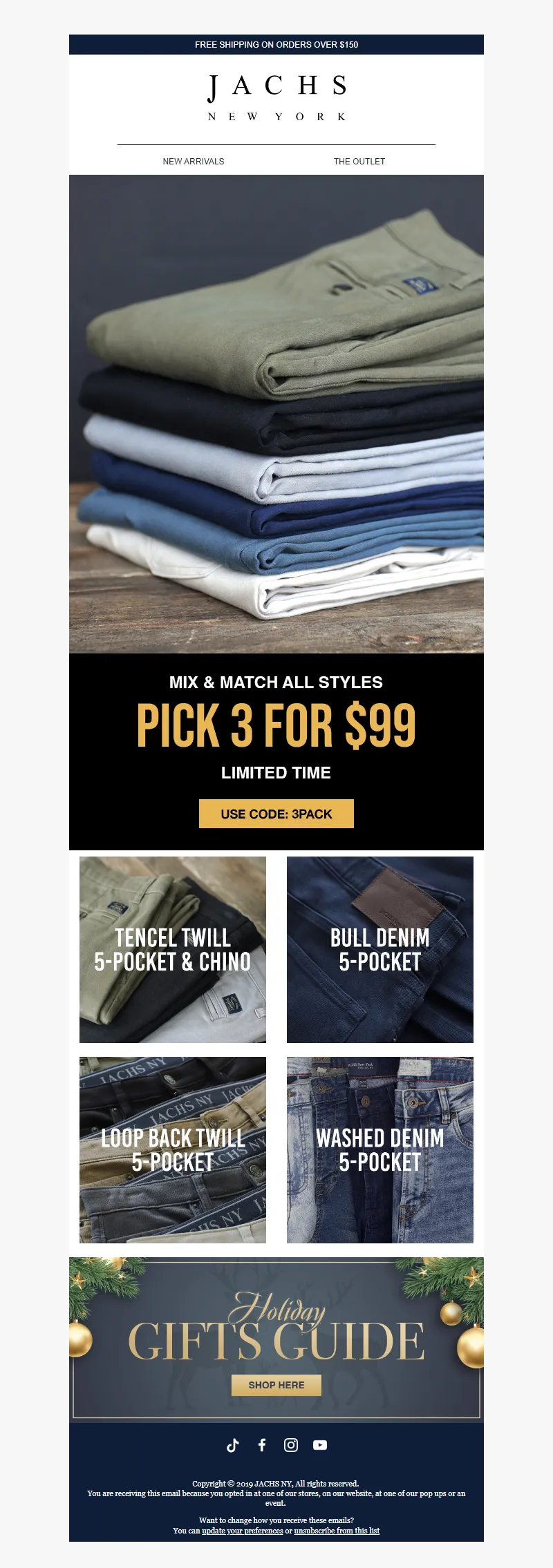Tap the Use Code: 3PACK button
Image resolution: width=553 pixels, height=1568 pixels.
276,814
